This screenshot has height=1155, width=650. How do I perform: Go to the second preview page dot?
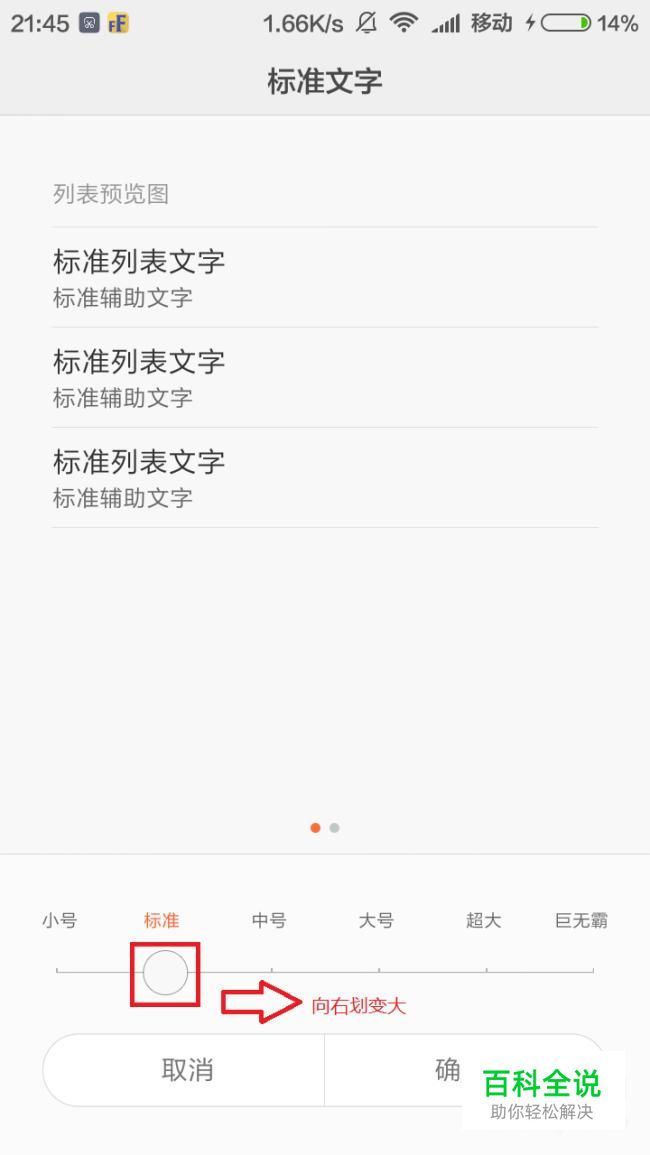pos(335,828)
